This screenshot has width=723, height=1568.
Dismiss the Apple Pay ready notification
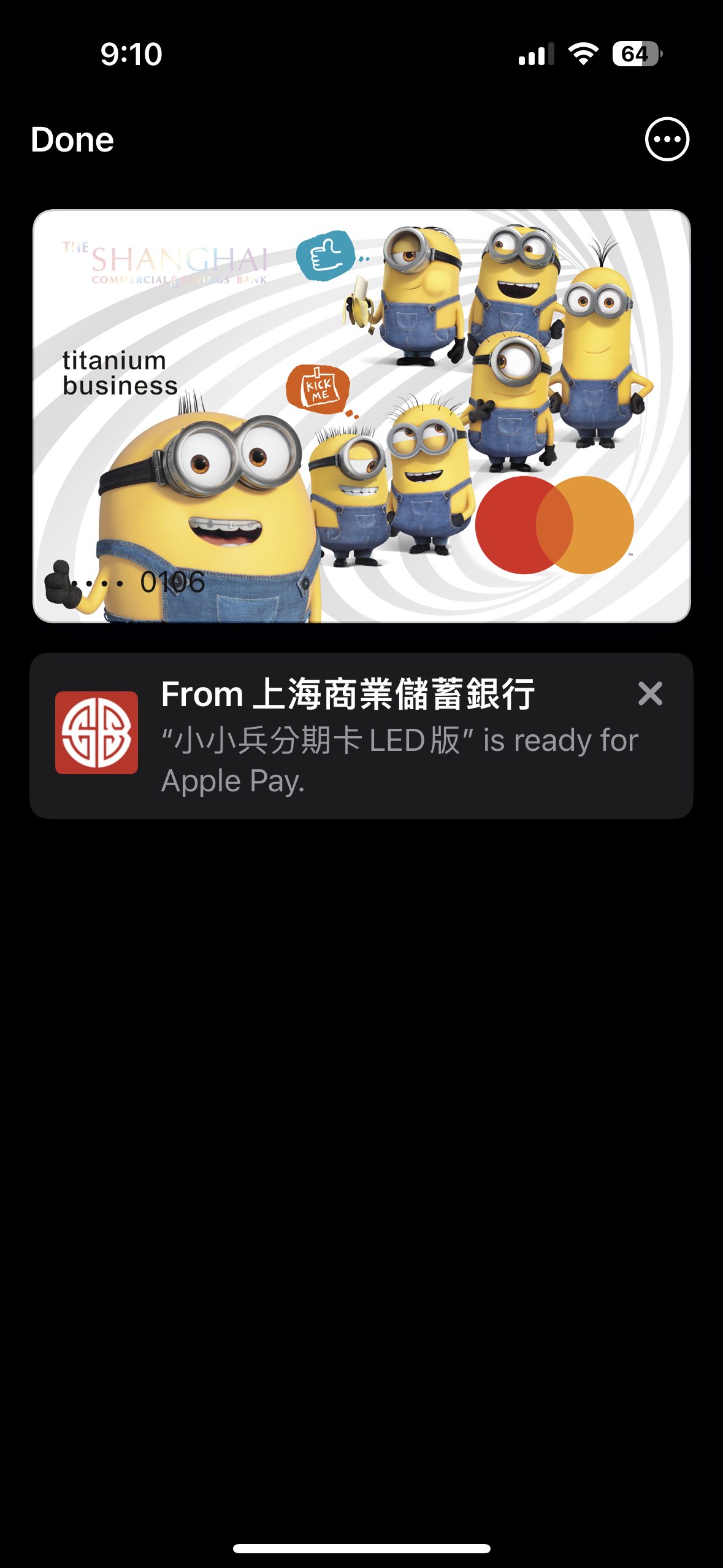(650, 694)
